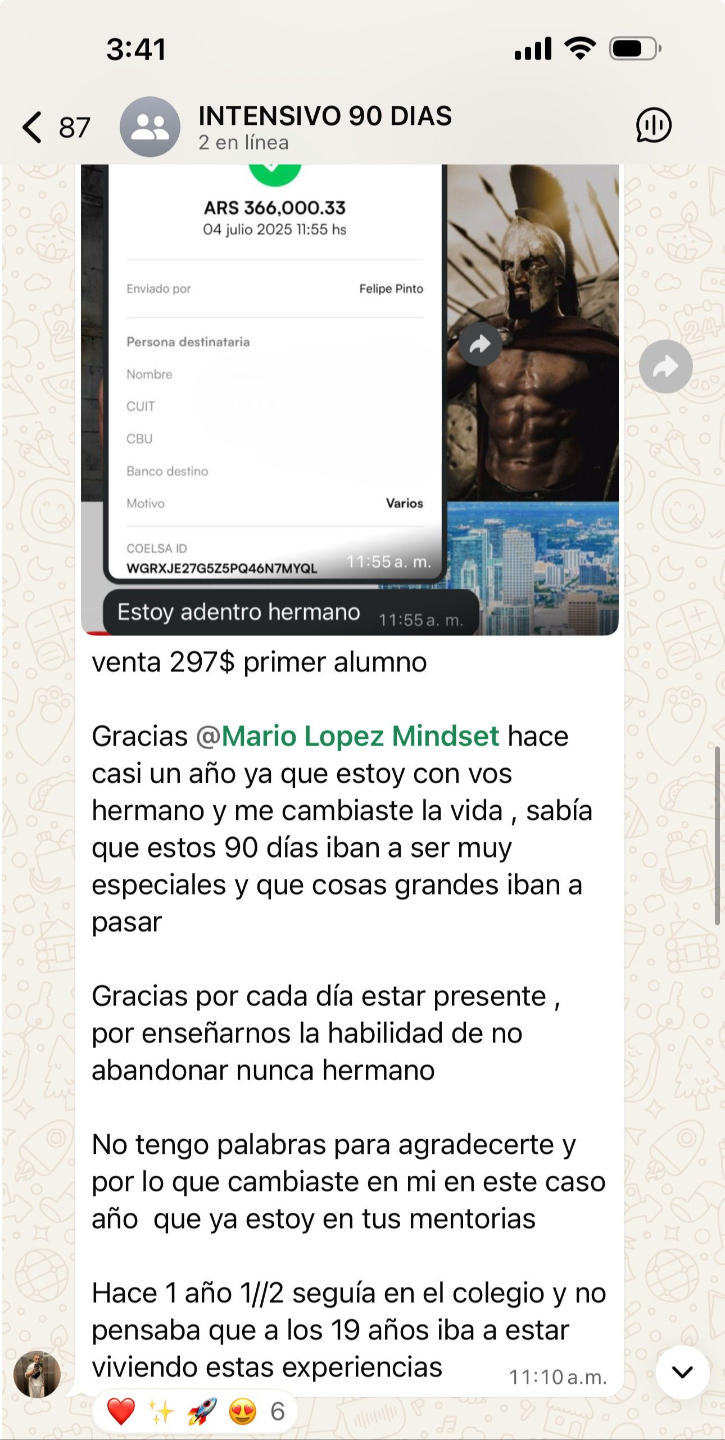Forward the warrior photo
Screen dimensions: 725x1440
click(480, 345)
